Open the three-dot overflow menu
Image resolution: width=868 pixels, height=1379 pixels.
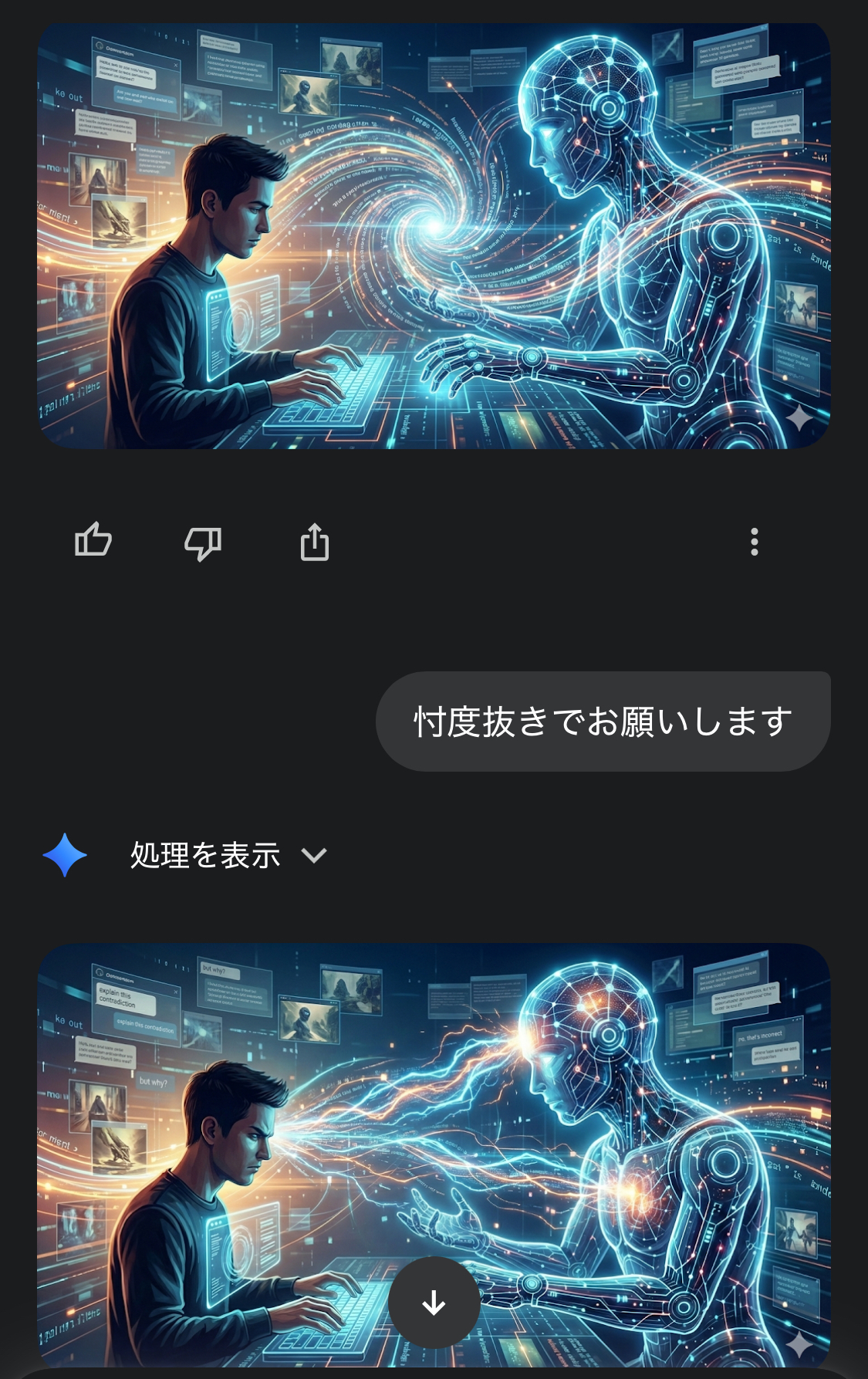click(x=754, y=542)
